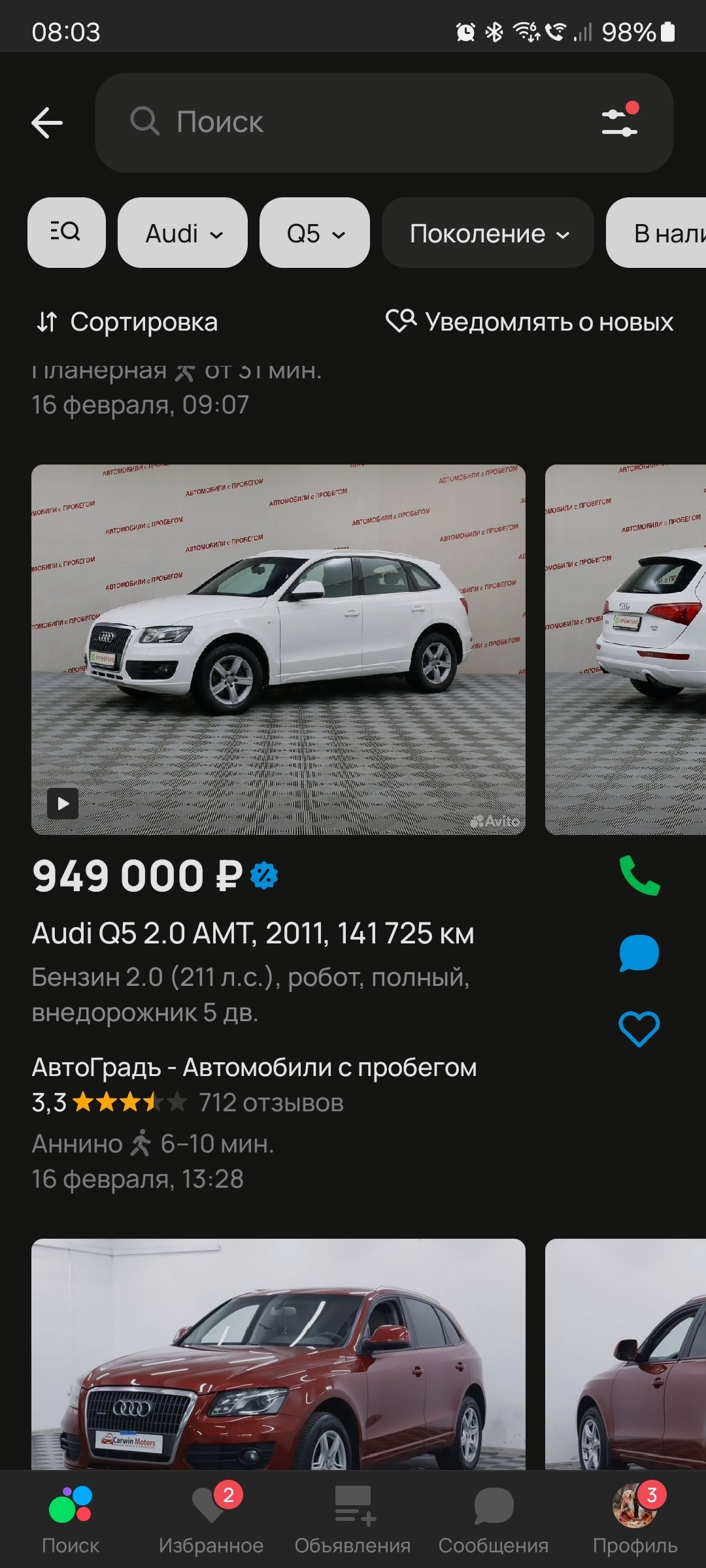Message the seller of 949 000 ₽ Audi
The image size is (706, 1568).
pos(639,953)
